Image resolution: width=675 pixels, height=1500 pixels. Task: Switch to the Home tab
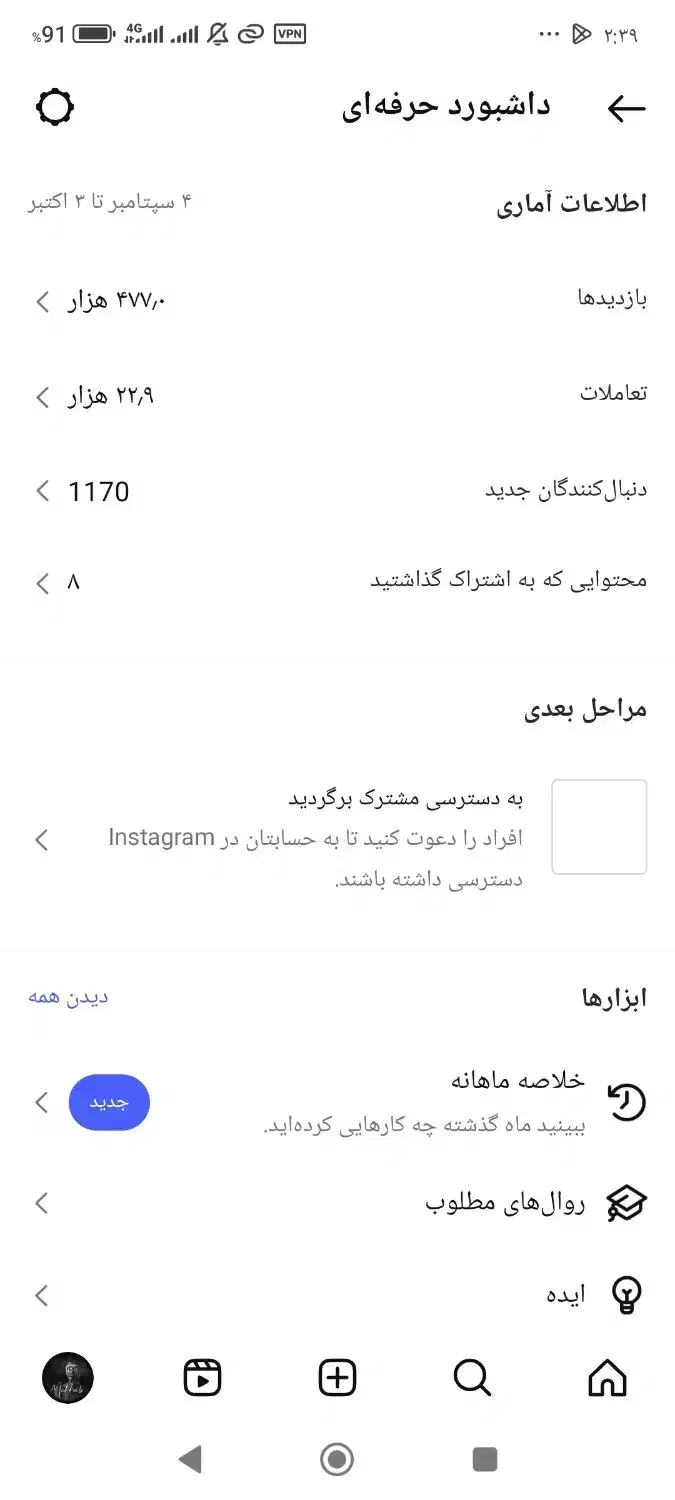[607, 1378]
